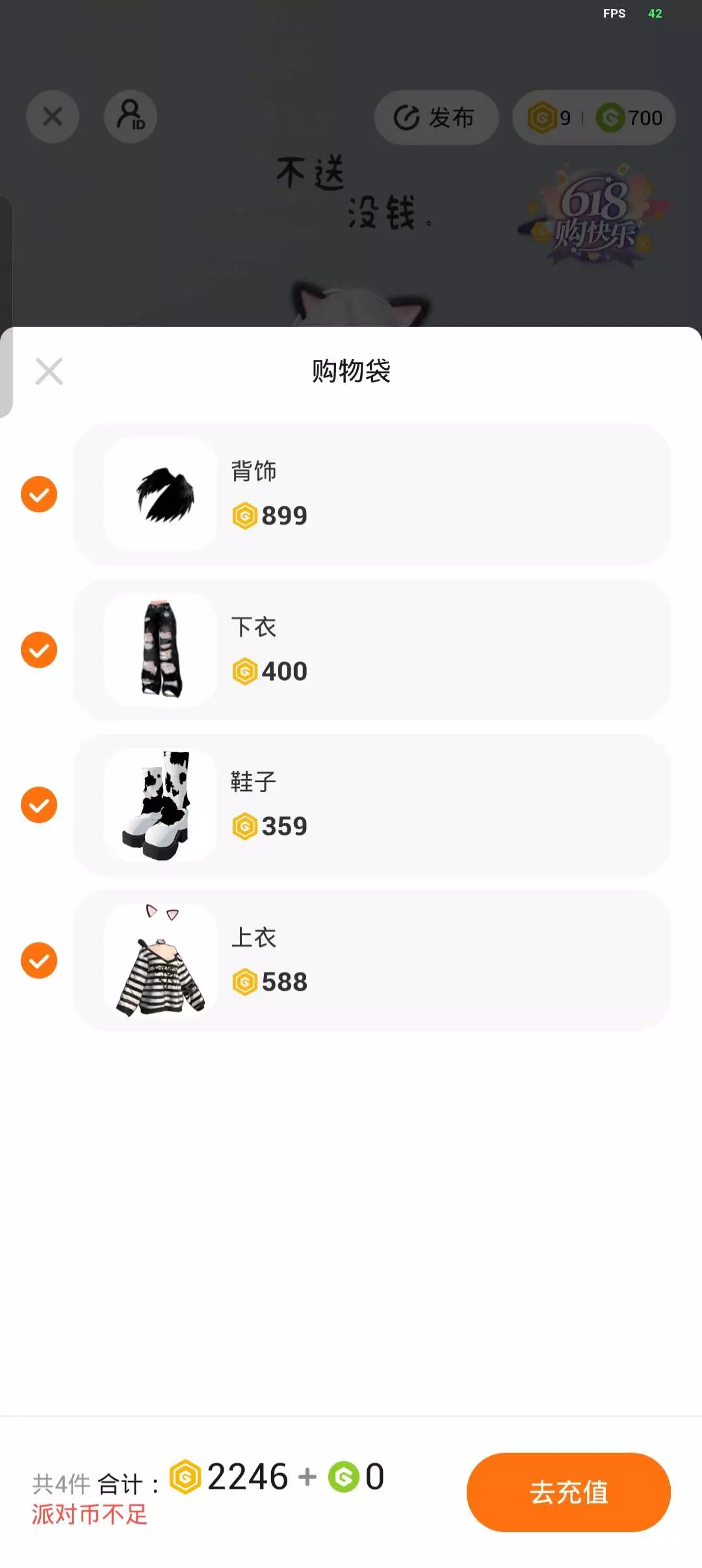Uncheck the 下衣 item priced 400
This screenshot has height=1568, width=702.
point(39,650)
